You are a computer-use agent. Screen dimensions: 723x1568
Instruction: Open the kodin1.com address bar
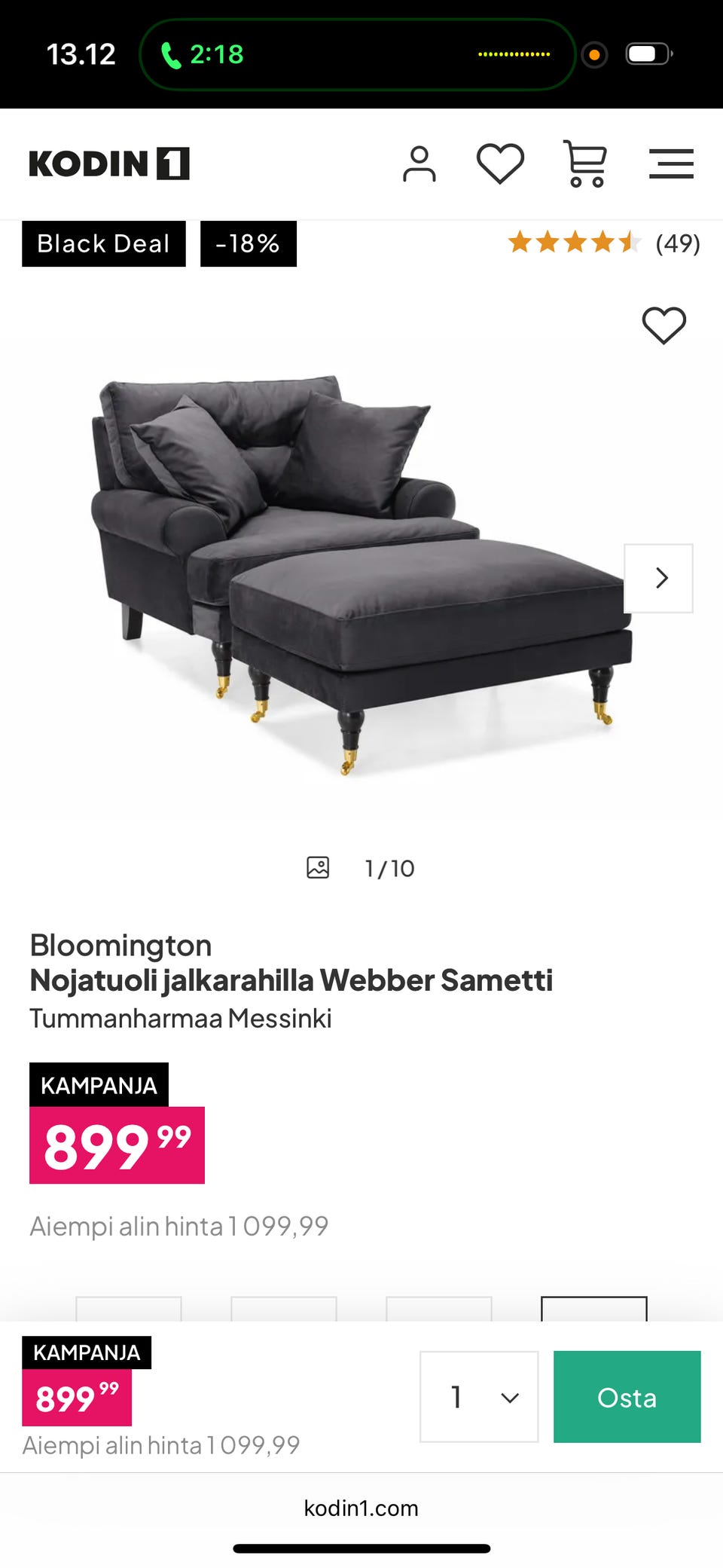(x=361, y=1508)
